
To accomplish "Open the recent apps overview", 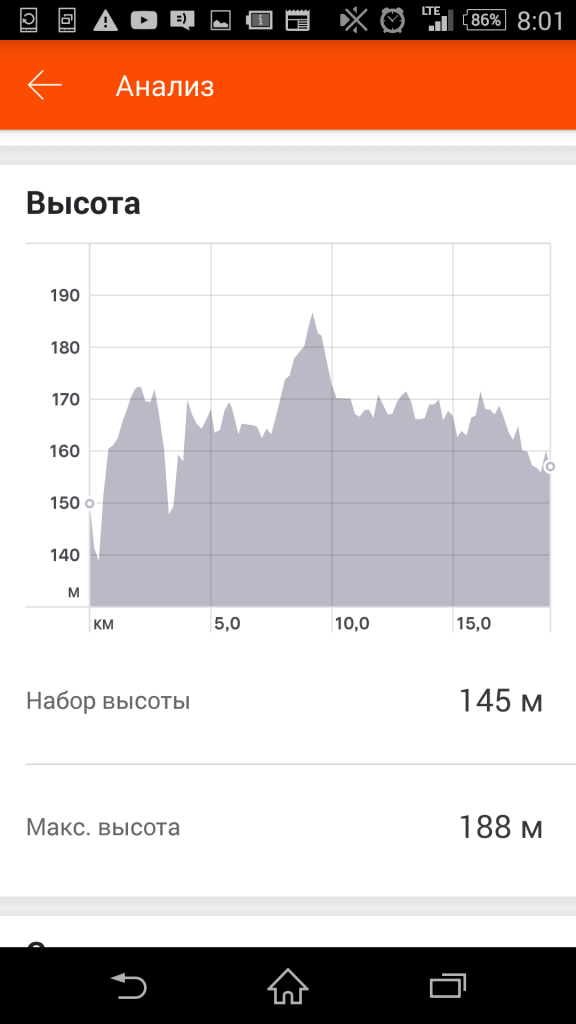I will point(448,985).
